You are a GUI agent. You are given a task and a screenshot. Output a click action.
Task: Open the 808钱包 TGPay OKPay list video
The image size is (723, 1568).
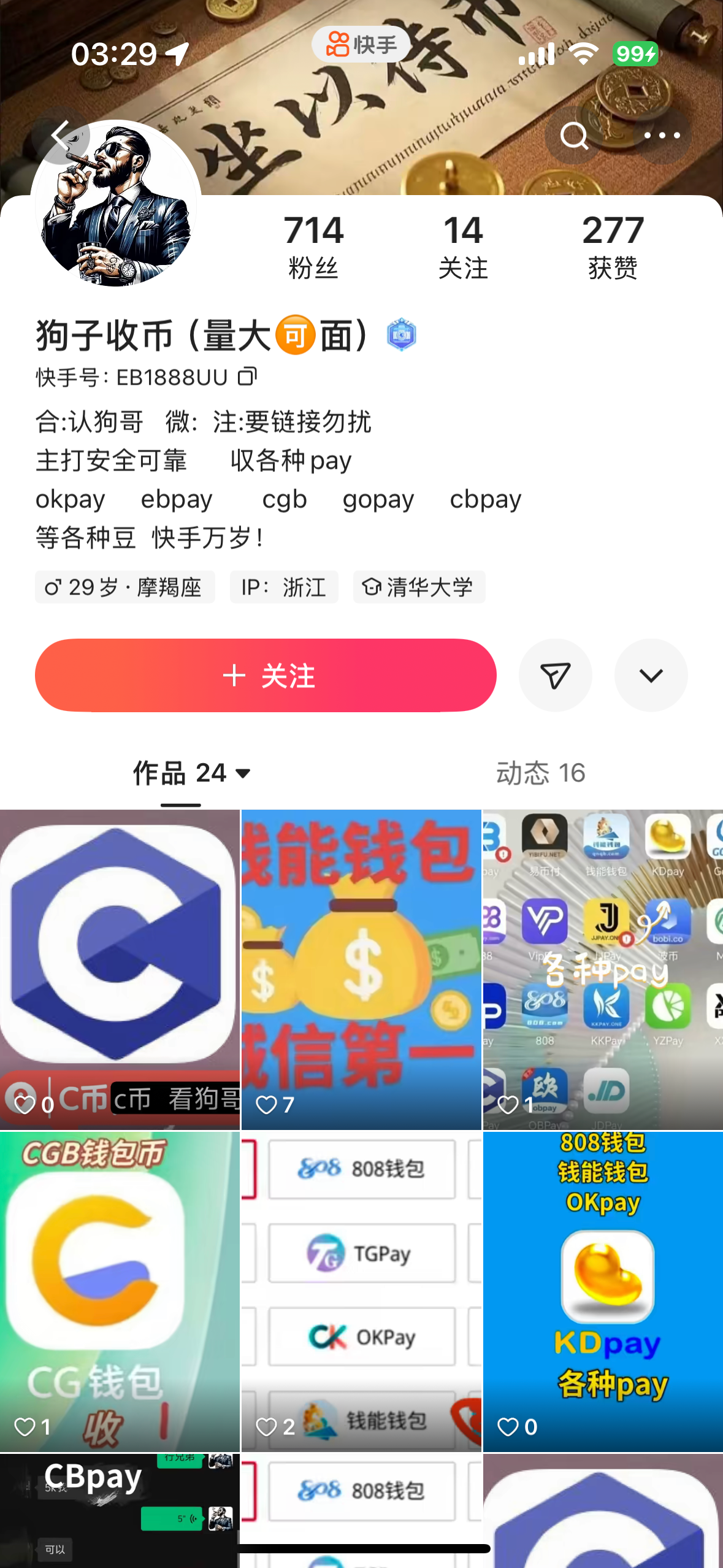point(361,1291)
